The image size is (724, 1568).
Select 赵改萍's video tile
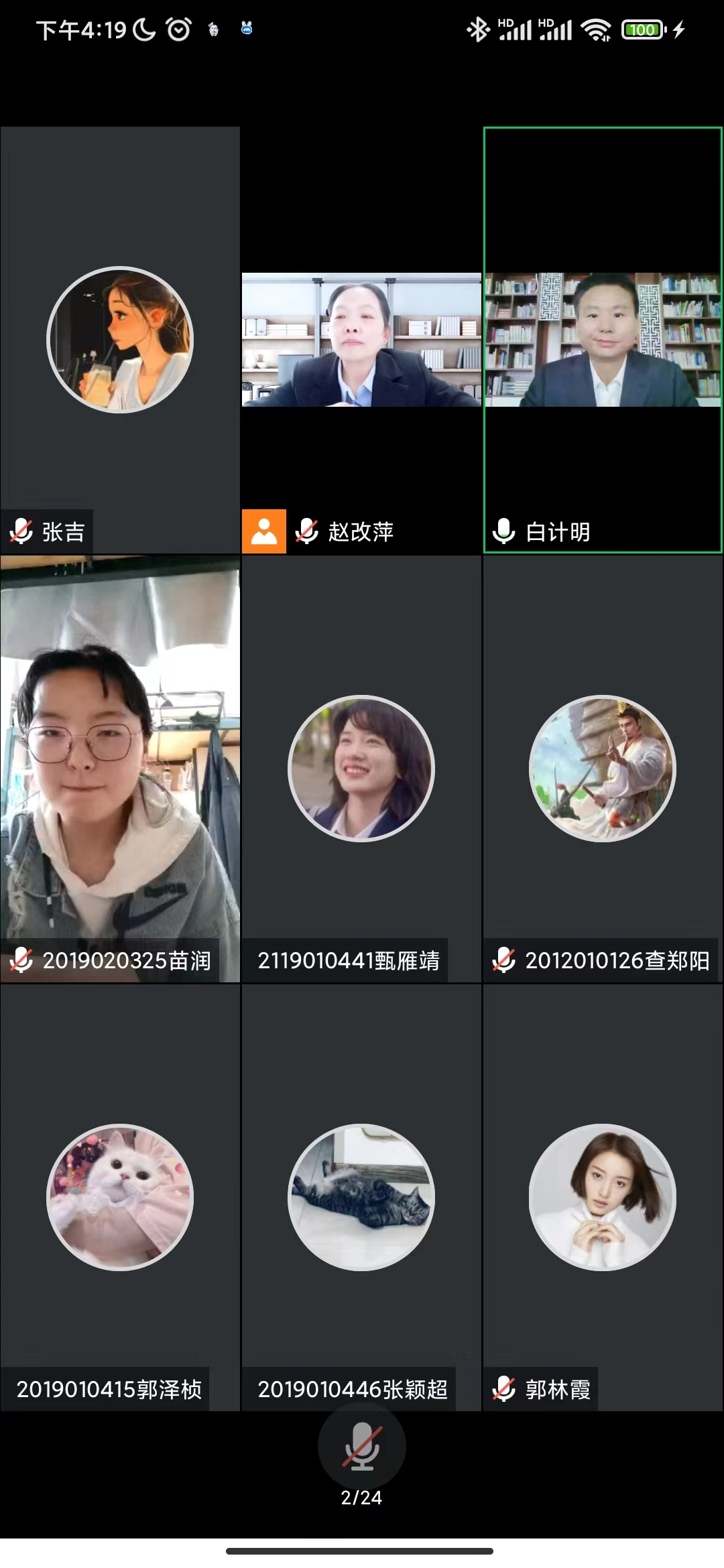click(361, 340)
